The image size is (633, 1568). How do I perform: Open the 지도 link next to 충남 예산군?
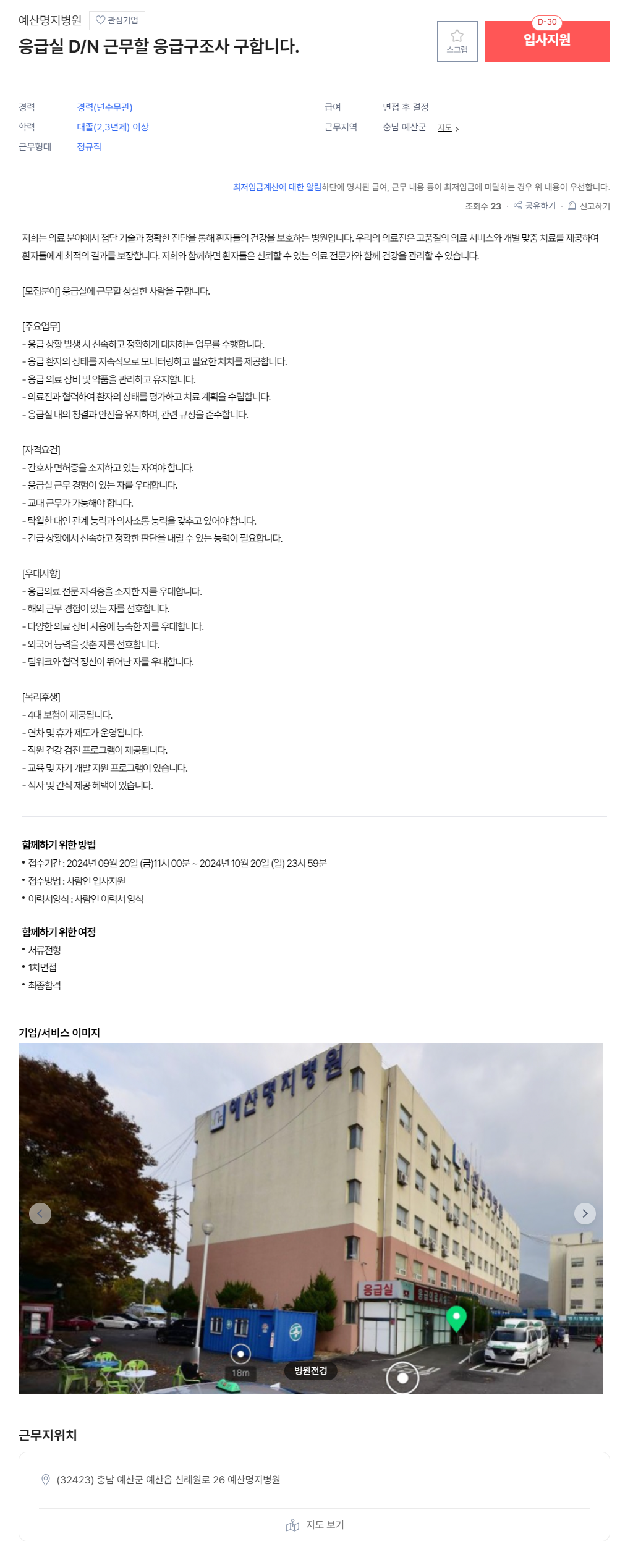click(448, 128)
